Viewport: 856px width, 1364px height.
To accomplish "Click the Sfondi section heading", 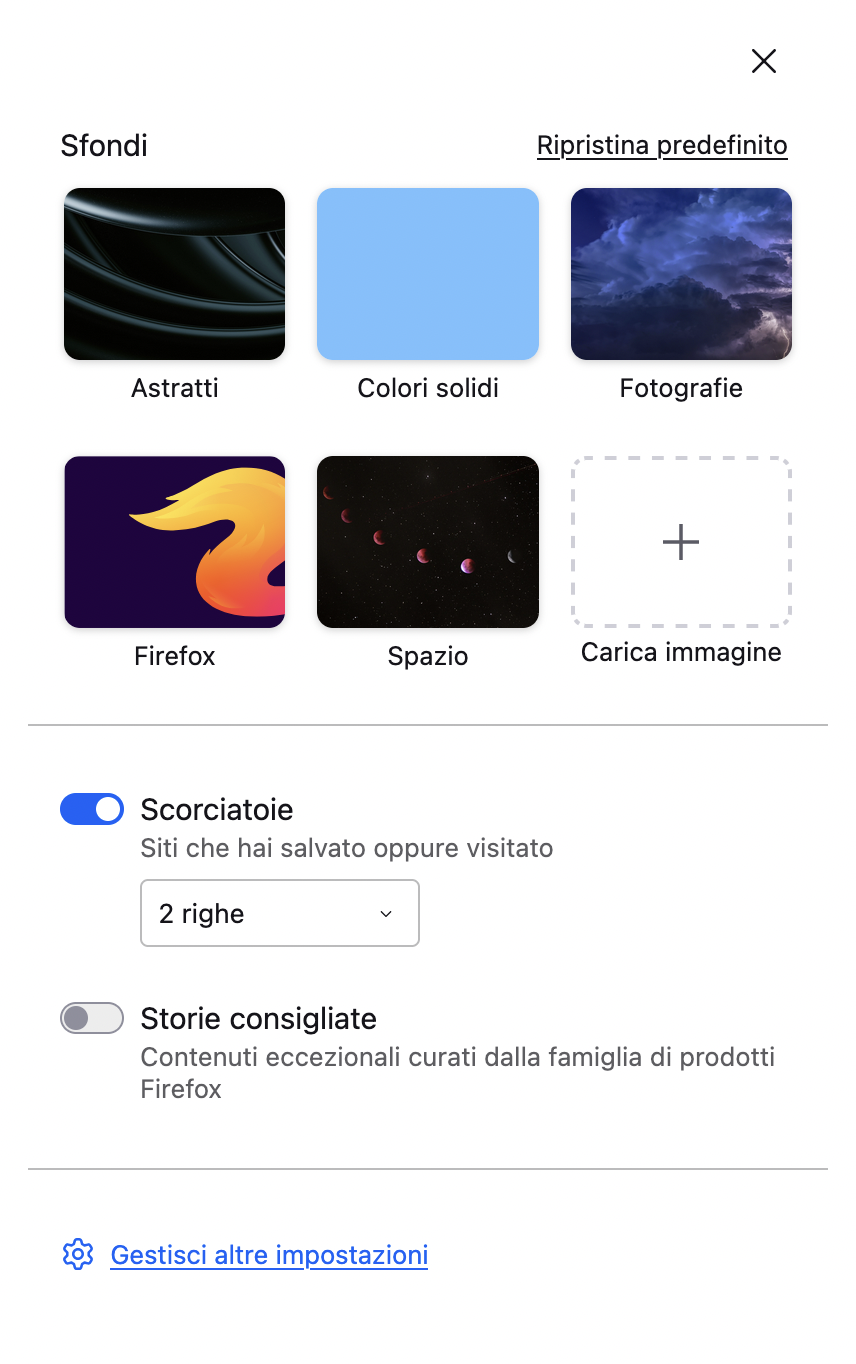I will coord(104,145).
